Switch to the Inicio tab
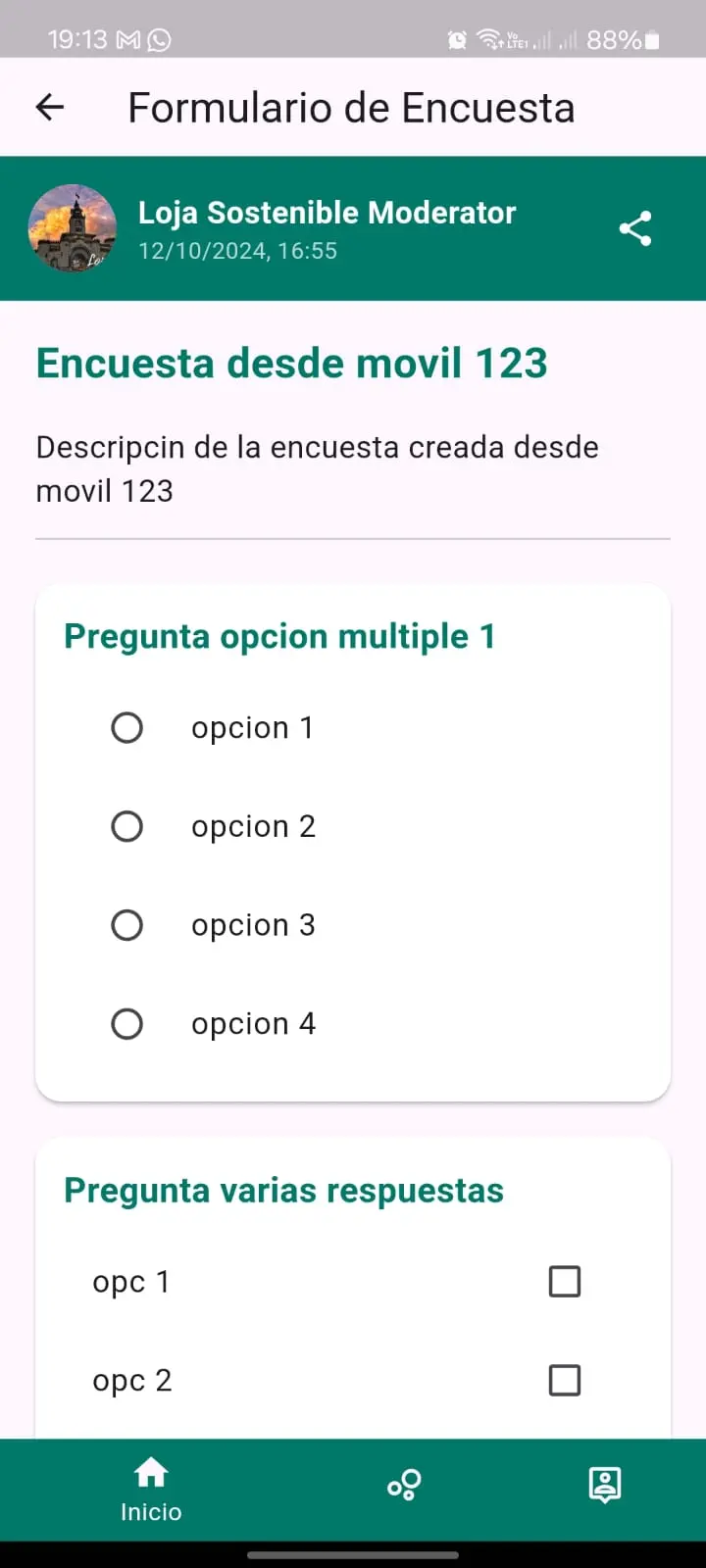Viewport: 706px width, 1568px height. 151,1485
